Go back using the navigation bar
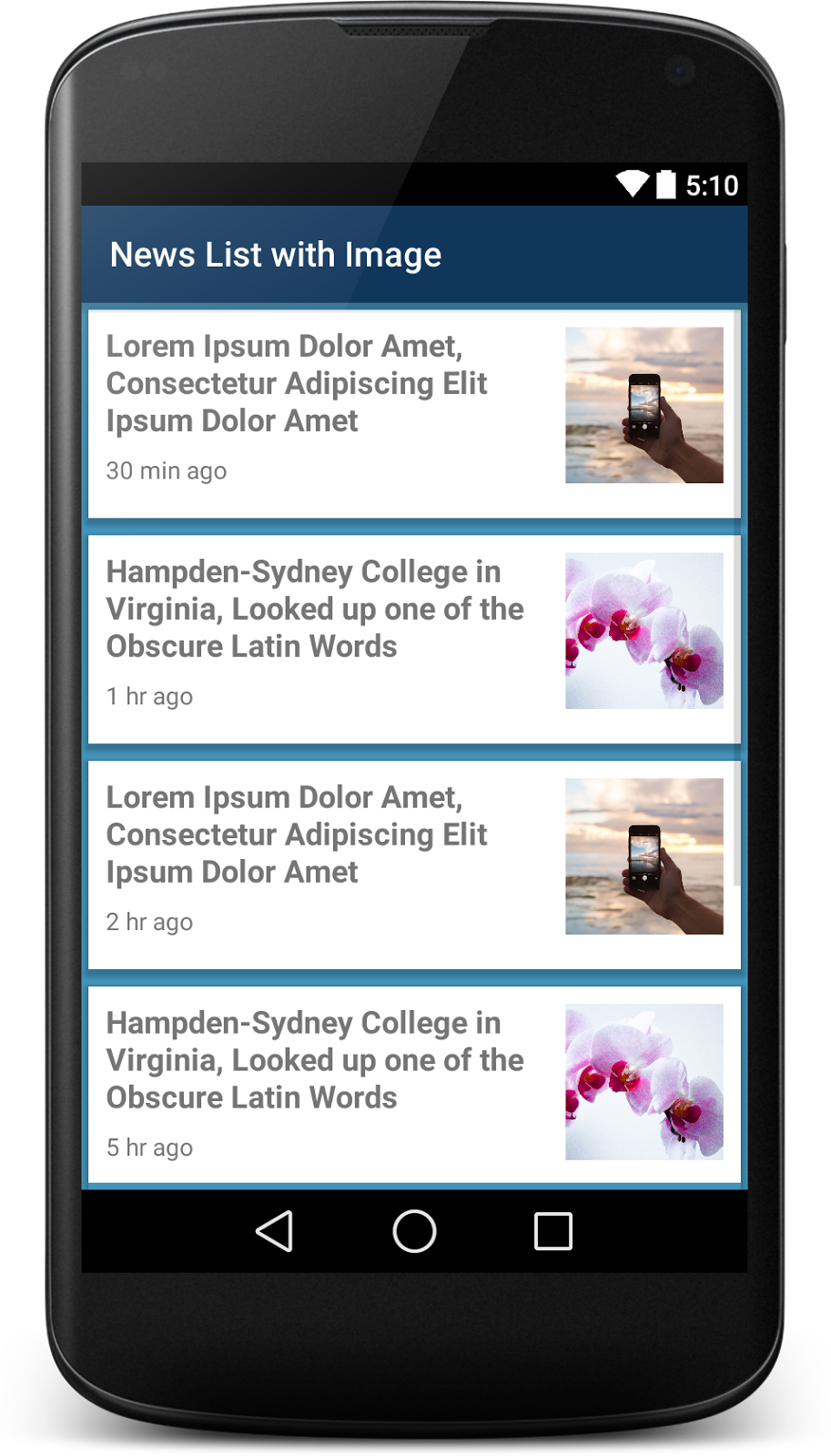Image resolution: width=831 pixels, height=1456 pixels. (275, 1231)
